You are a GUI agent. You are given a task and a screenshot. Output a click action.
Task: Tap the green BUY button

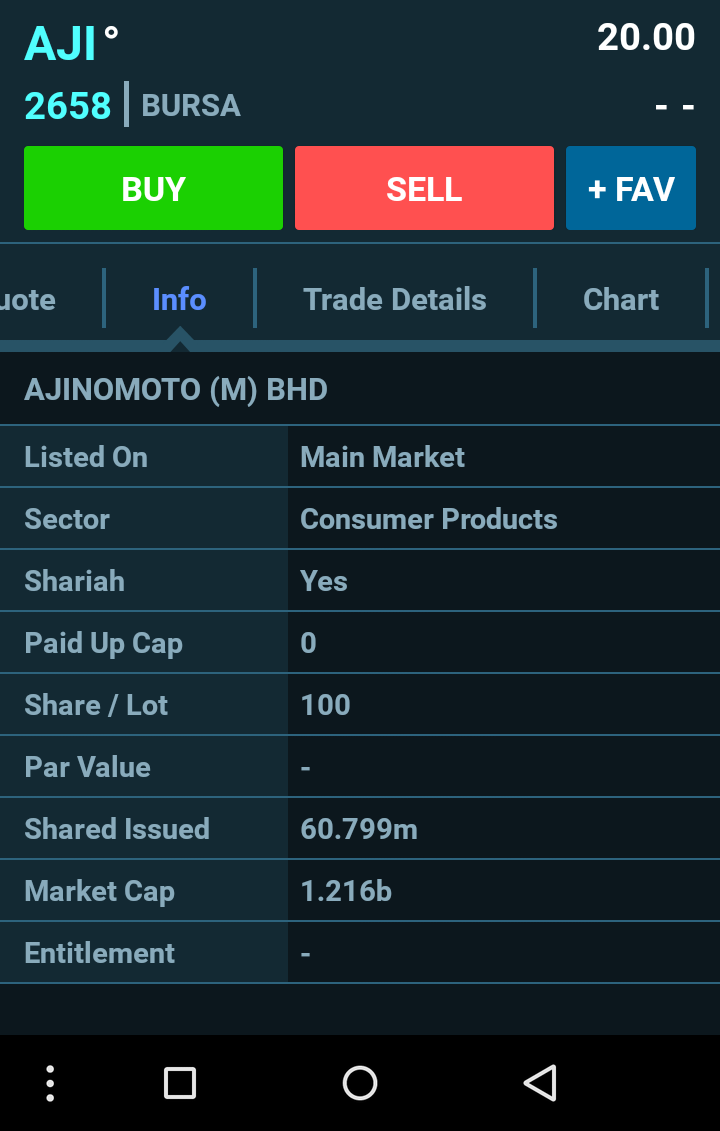click(153, 188)
